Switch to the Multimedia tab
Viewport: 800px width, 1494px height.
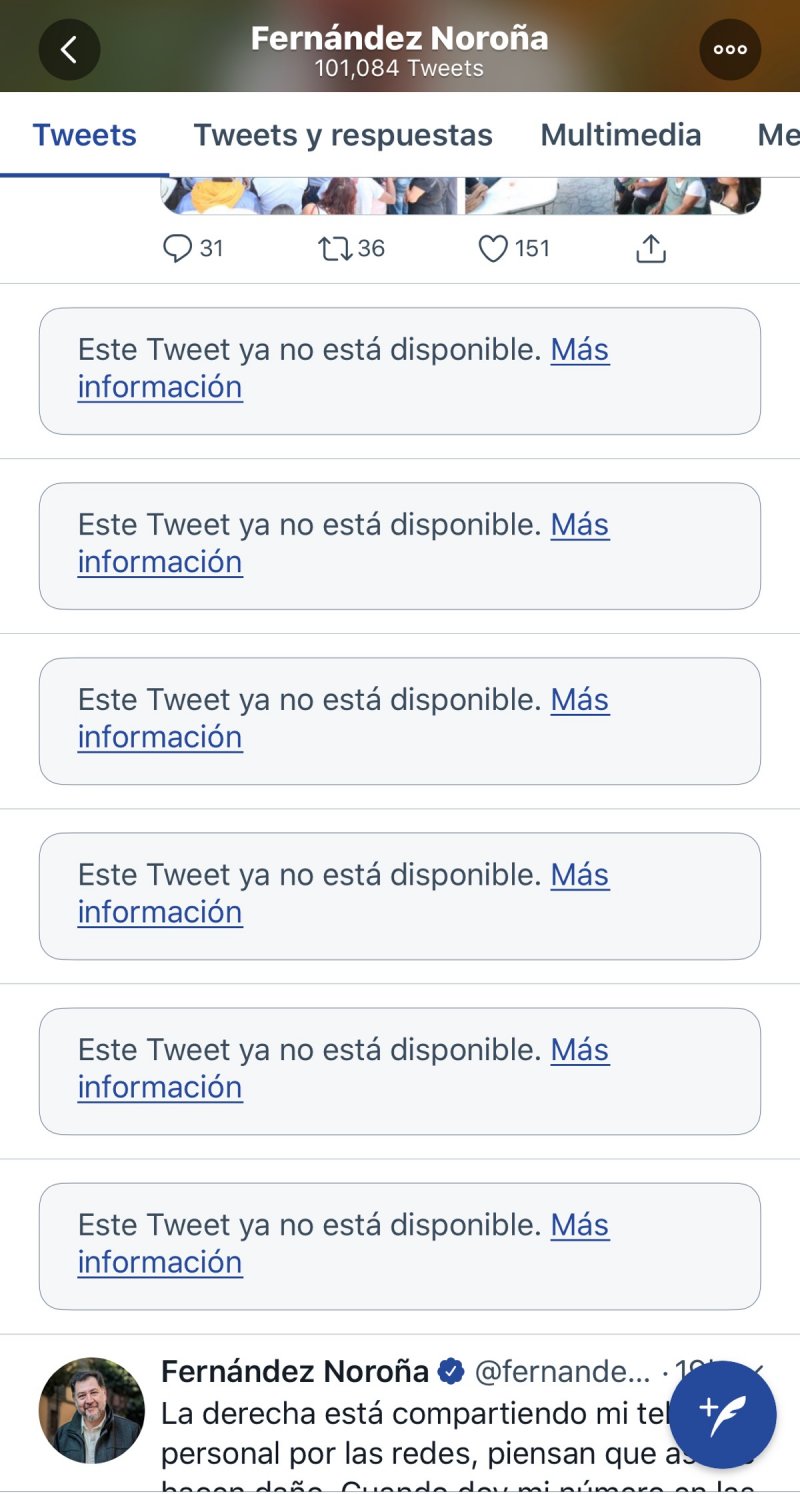tap(621, 135)
